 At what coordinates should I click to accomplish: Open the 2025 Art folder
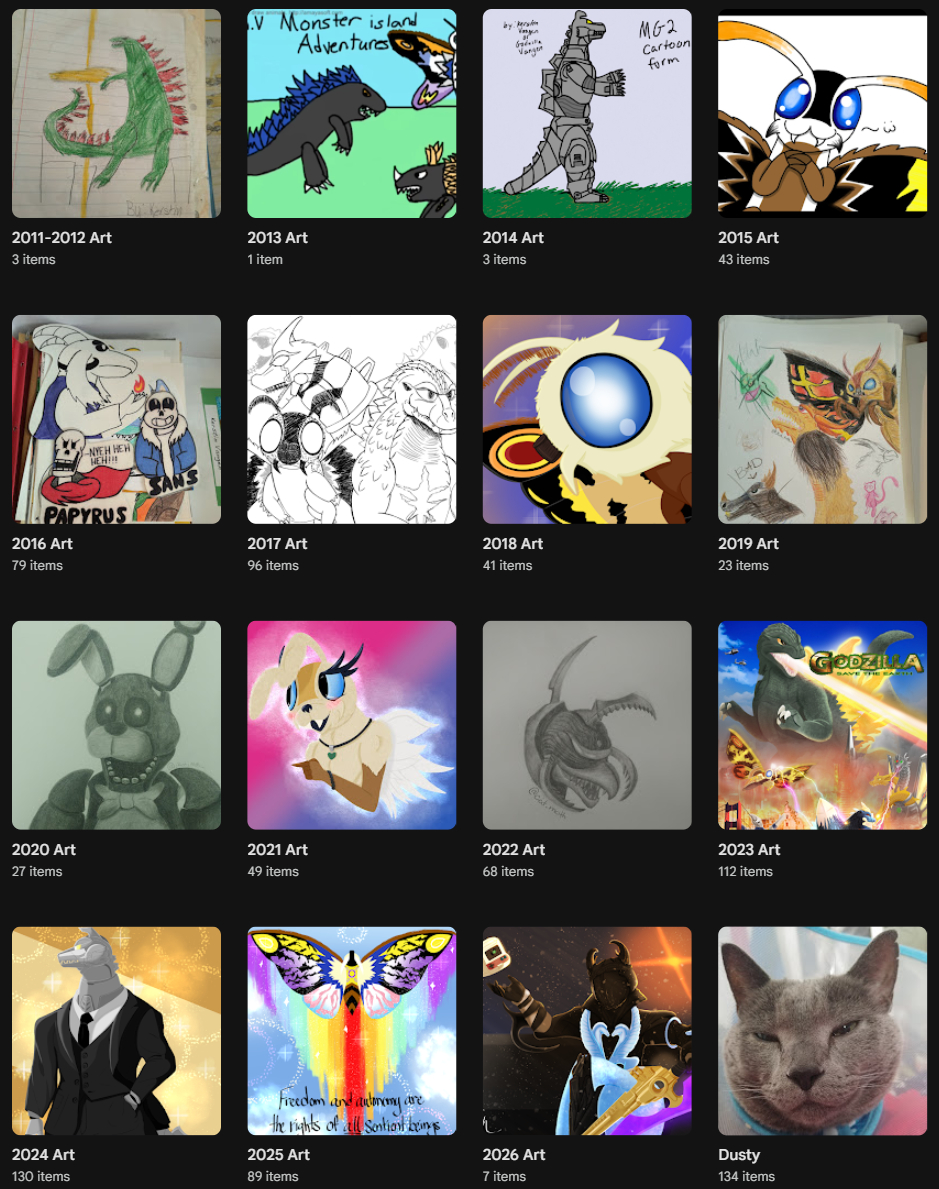coord(351,1030)
